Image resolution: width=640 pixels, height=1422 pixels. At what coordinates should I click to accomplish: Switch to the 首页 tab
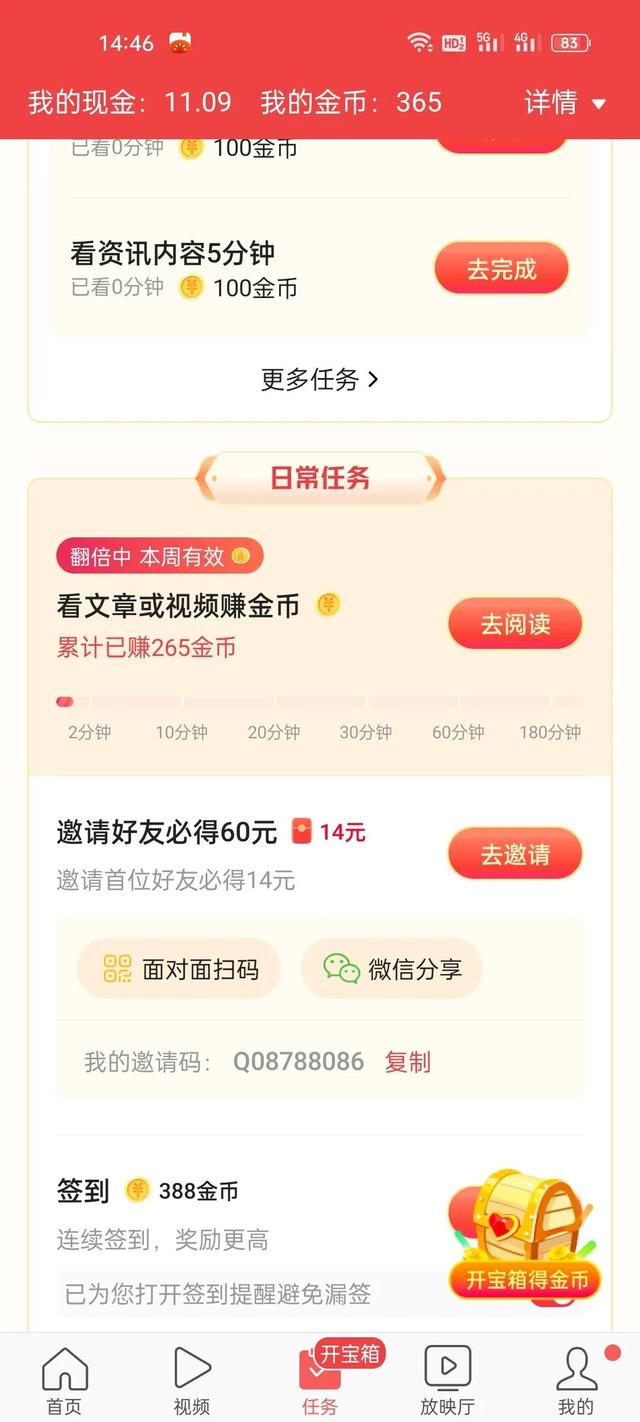(x=64, y=1381)
